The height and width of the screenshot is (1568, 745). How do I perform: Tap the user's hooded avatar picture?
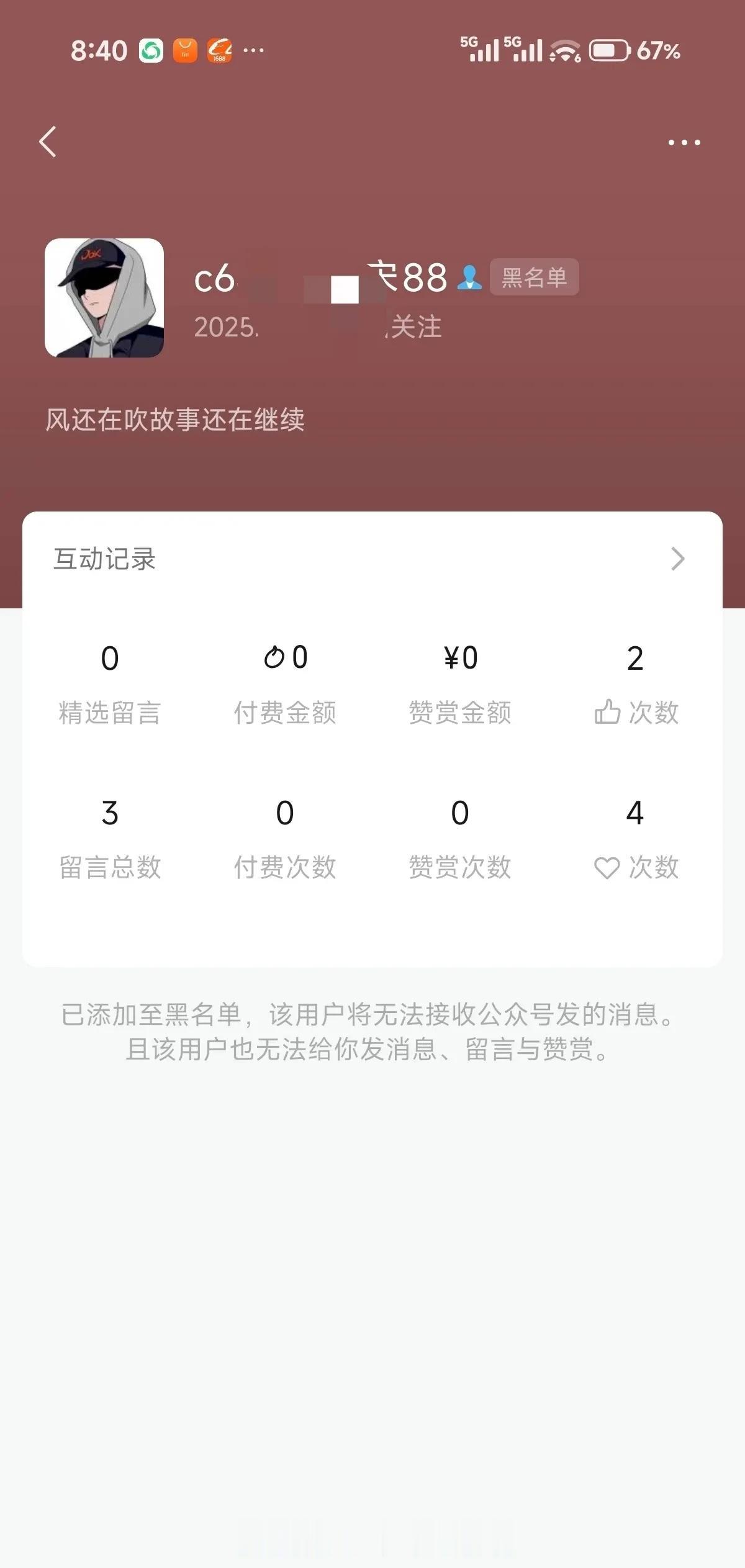(x=104, y=297)
